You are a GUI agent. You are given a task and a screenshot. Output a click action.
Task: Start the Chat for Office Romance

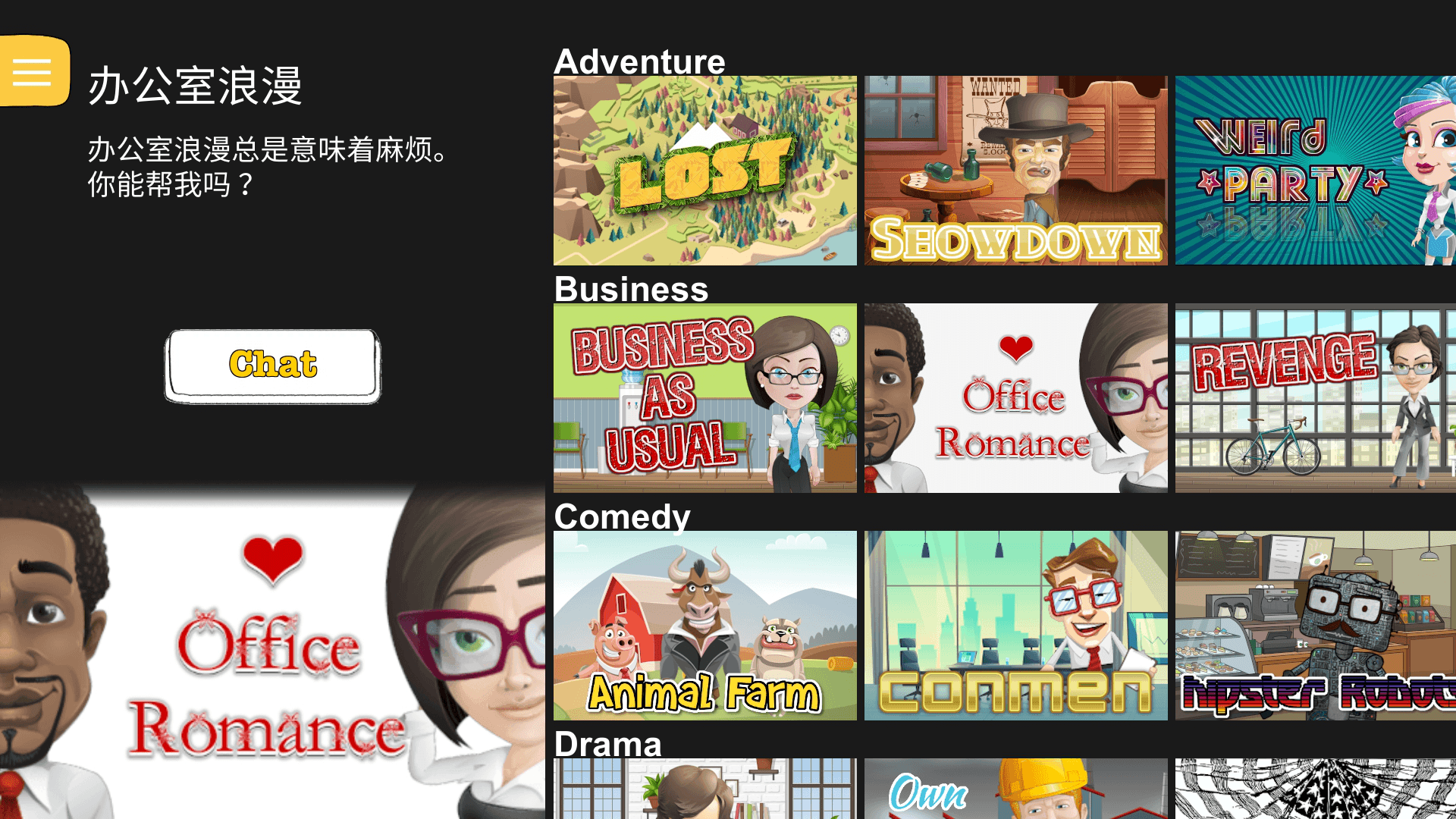click(273, 365)
